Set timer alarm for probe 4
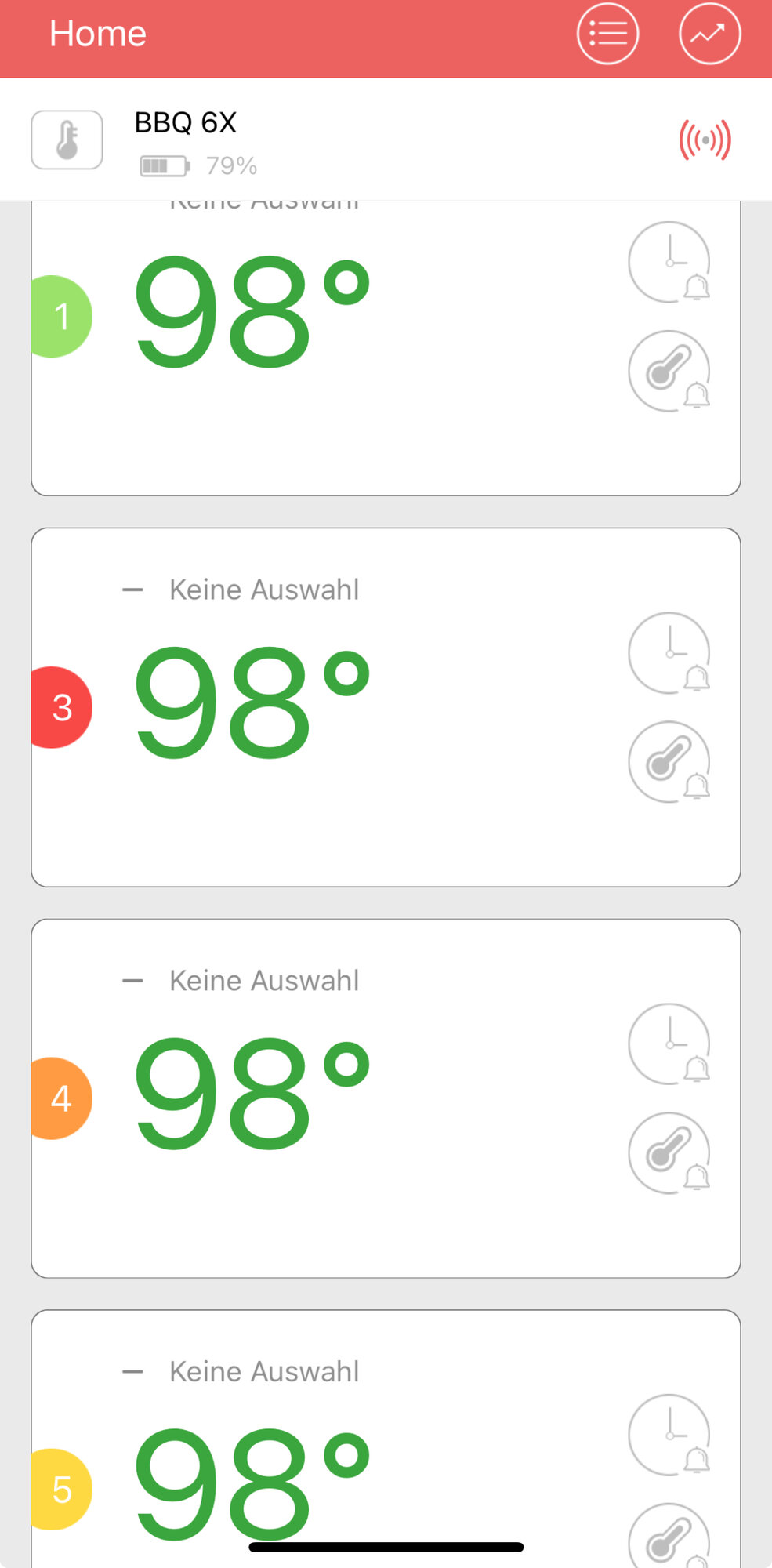 (669, 1044)
